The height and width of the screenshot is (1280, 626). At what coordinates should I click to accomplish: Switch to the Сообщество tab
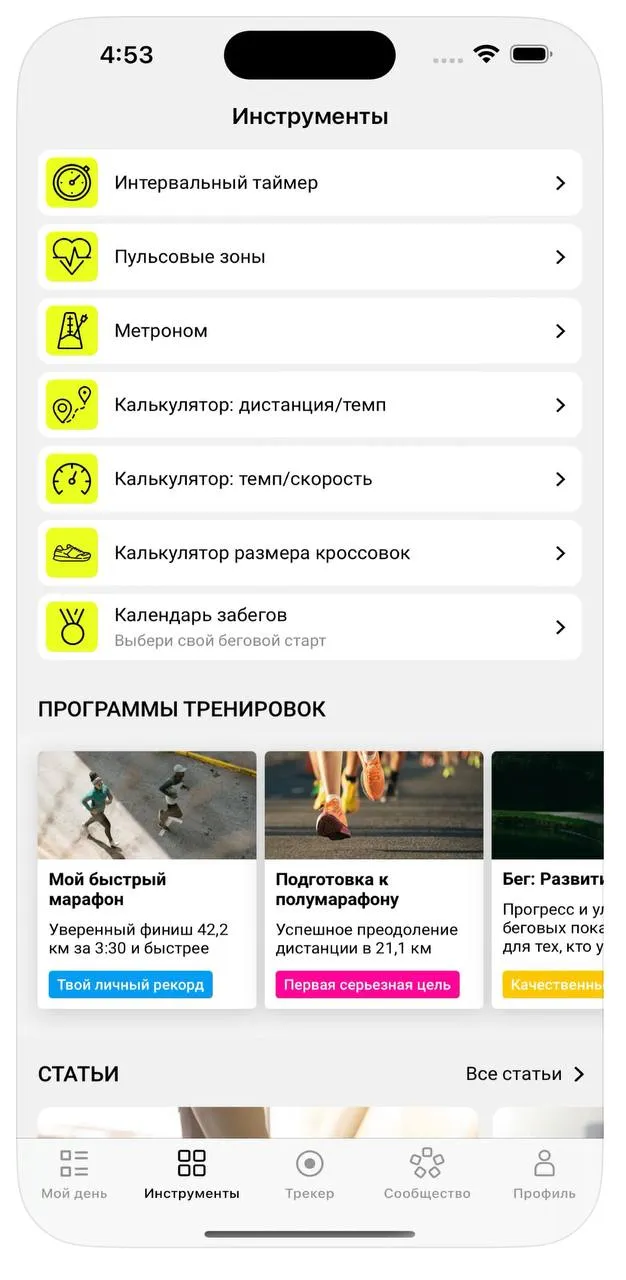coord(427,1174)
